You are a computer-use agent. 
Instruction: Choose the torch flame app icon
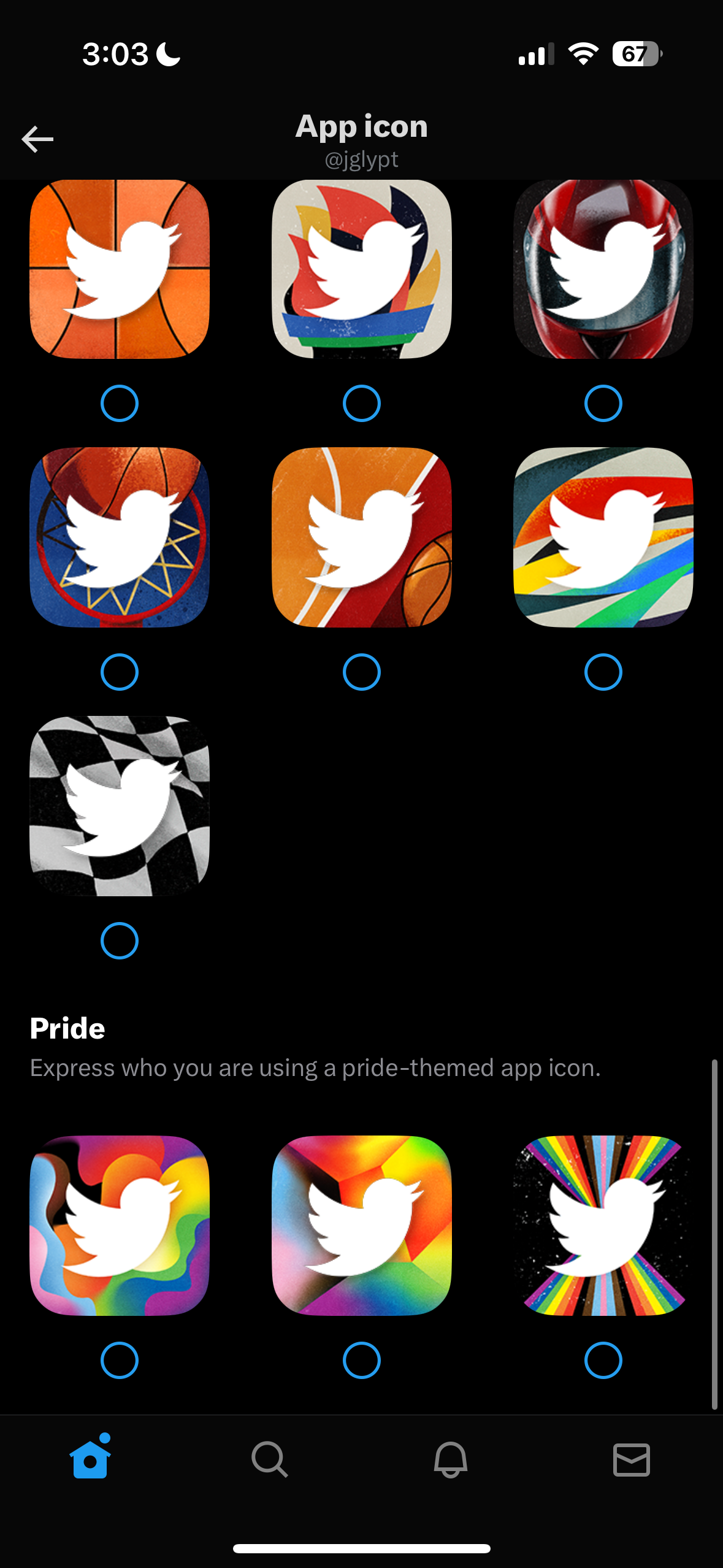pos(362,269)
